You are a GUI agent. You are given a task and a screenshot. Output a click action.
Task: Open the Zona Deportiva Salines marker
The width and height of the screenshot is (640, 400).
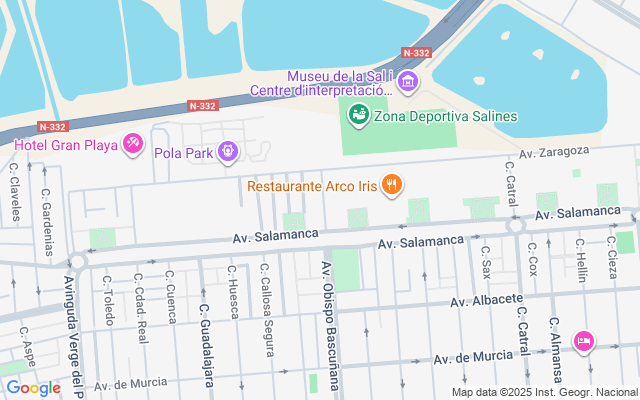point(359,115)
